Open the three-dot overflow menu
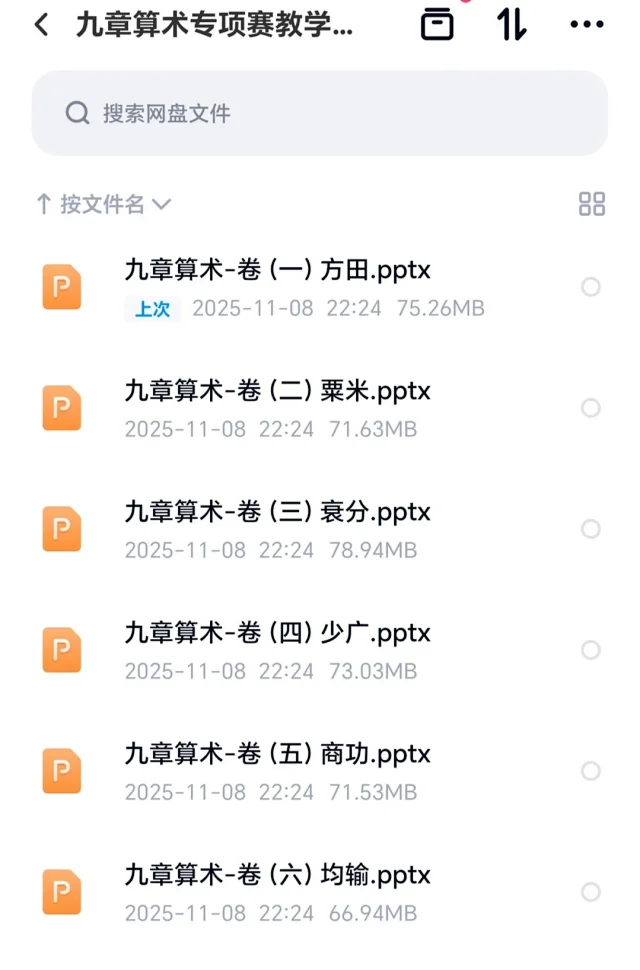The width and height of the screenshot is (640, 970). tap(586, 25)
